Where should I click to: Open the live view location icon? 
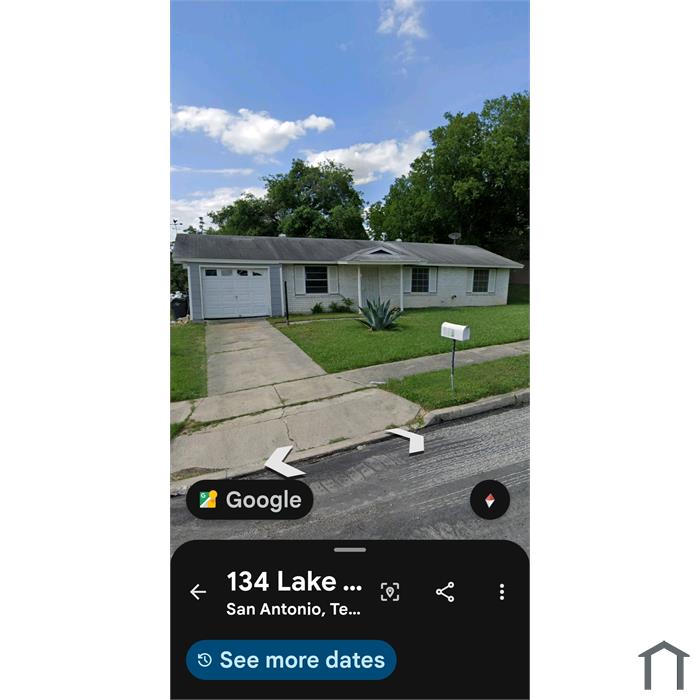tap(390, 592)
